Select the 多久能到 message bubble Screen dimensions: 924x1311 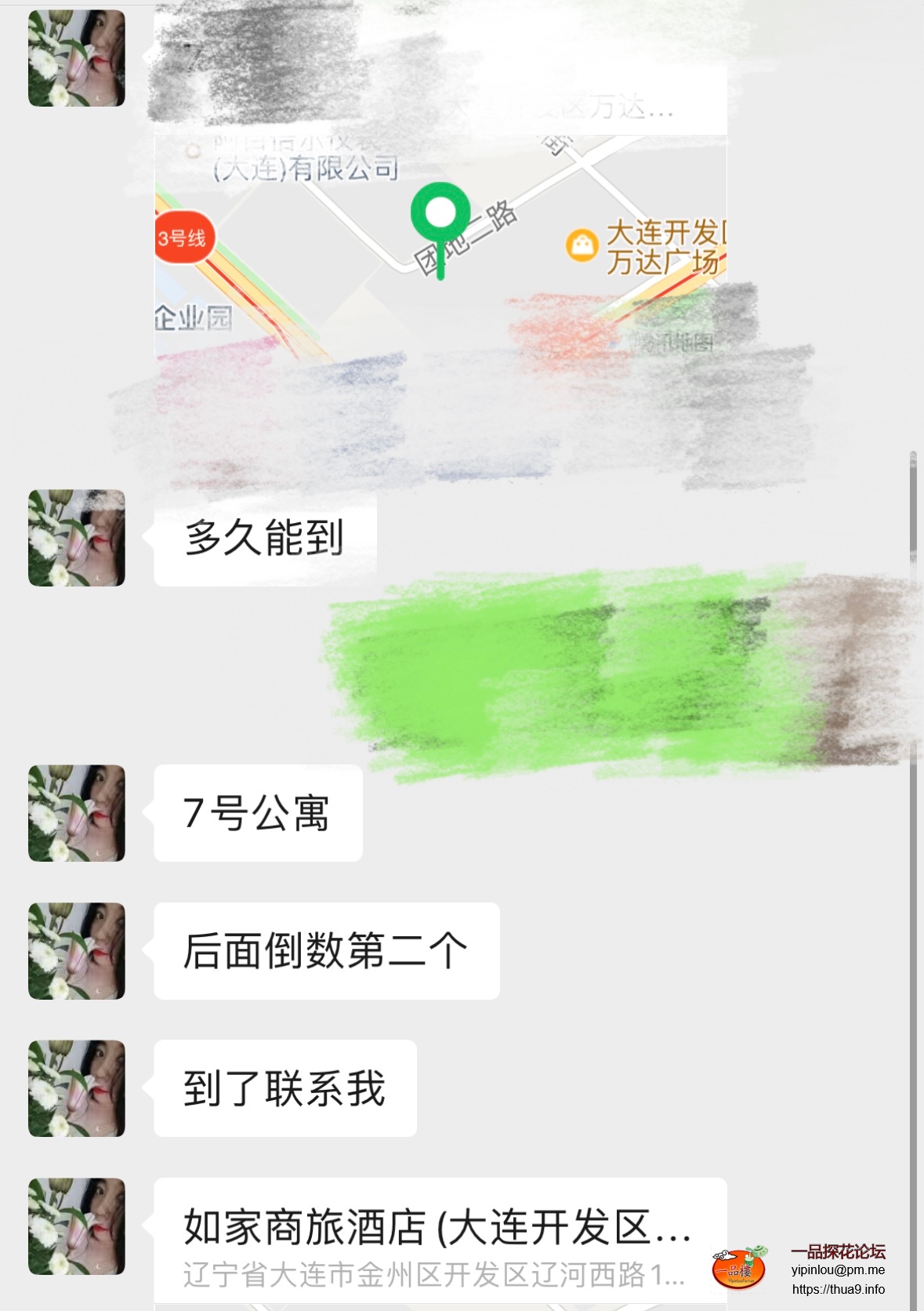point(266,538)
